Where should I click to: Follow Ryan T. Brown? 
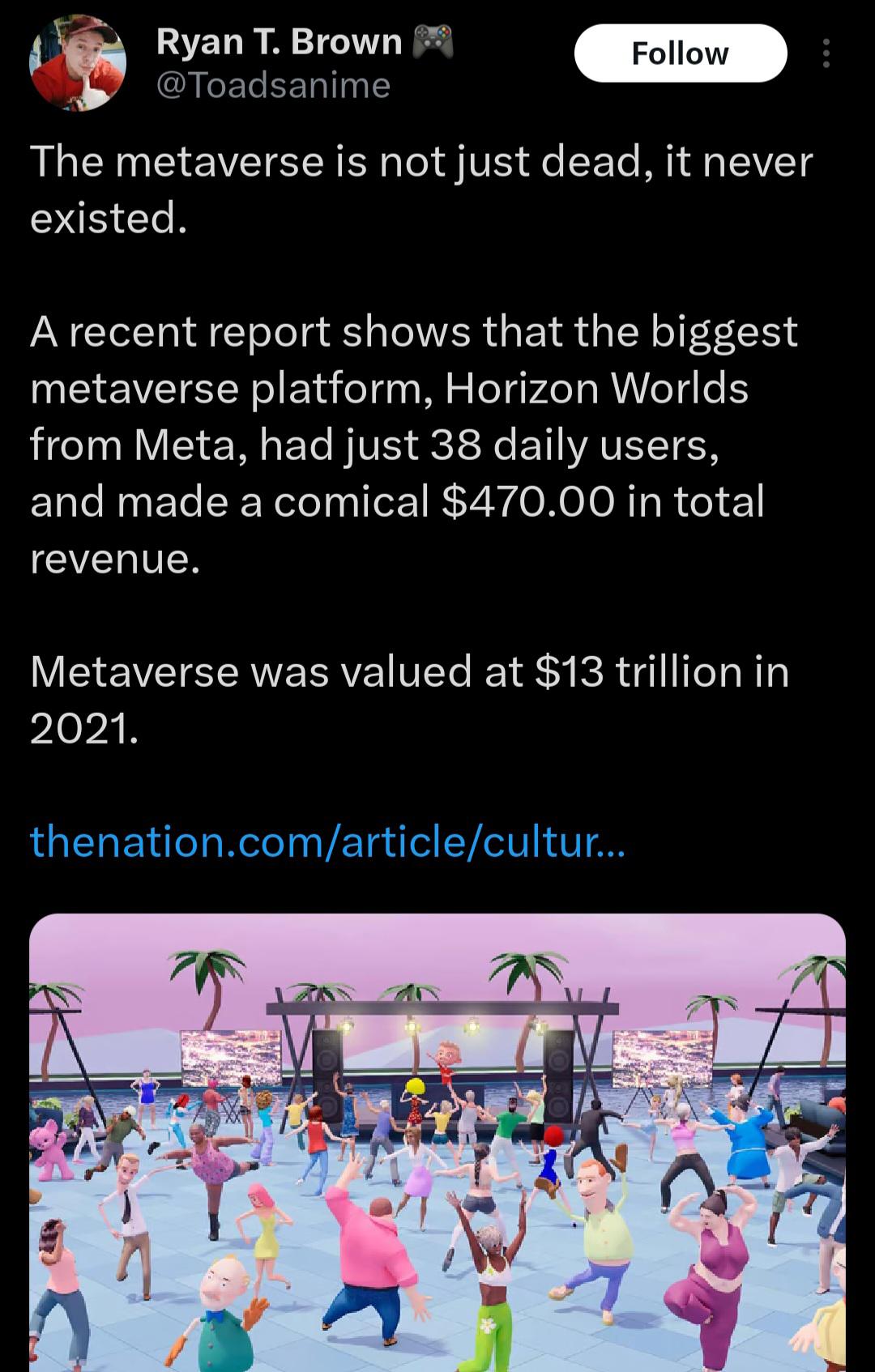[680, 53]
